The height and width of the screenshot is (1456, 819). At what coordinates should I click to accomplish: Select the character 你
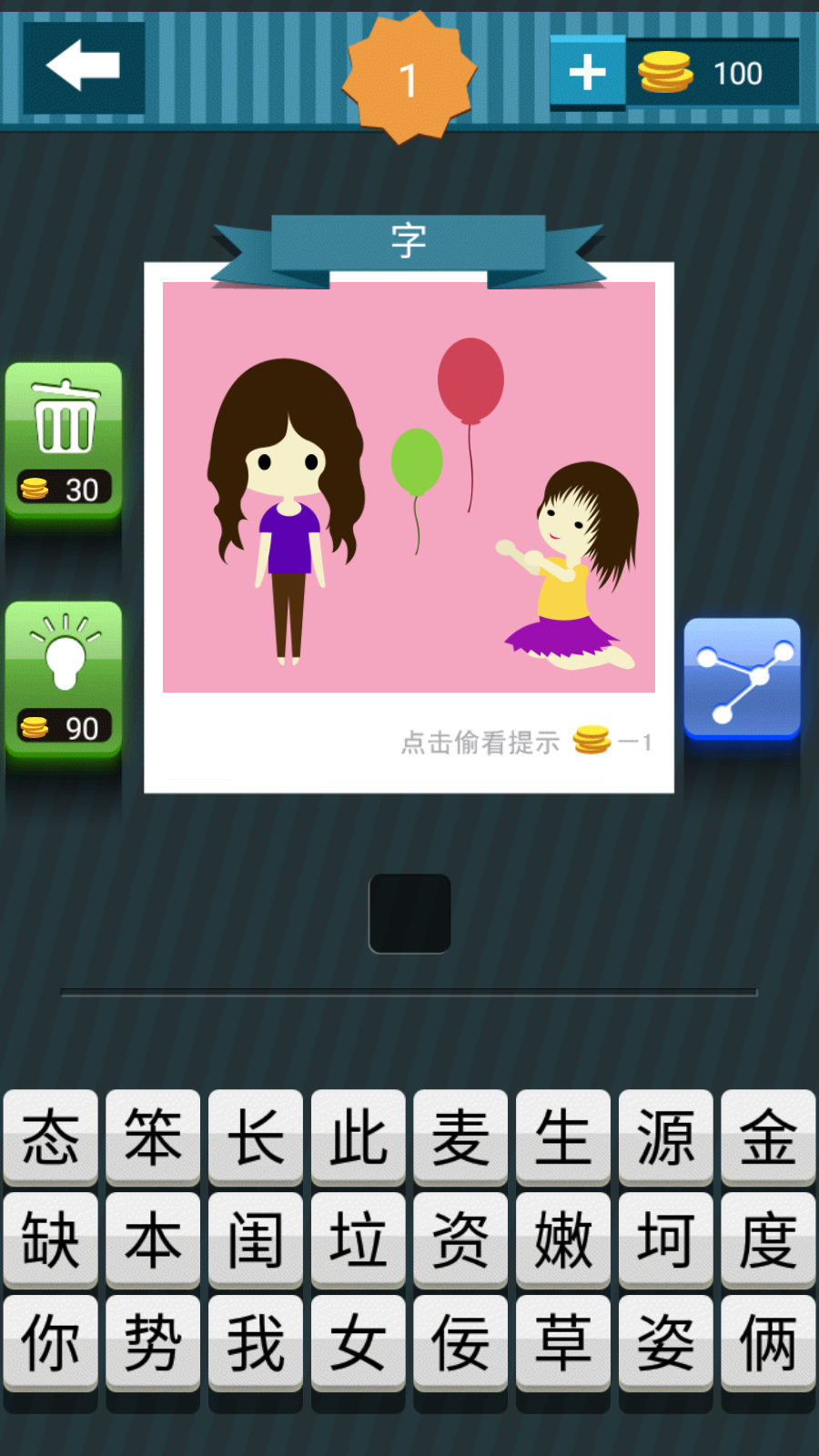pyautogui.click(x=50, y=1343)
